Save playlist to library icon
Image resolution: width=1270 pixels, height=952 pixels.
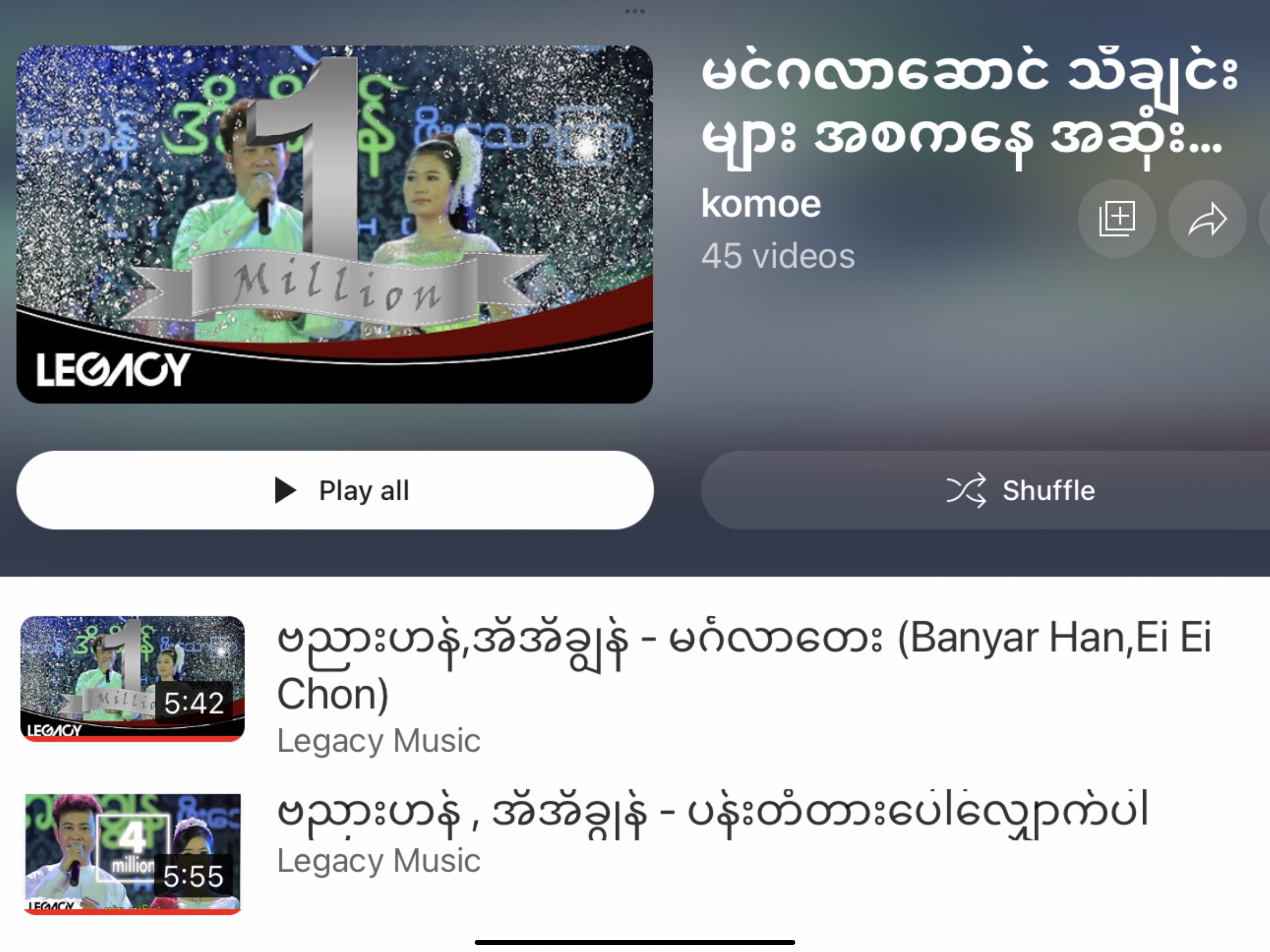pos(1117,218)
